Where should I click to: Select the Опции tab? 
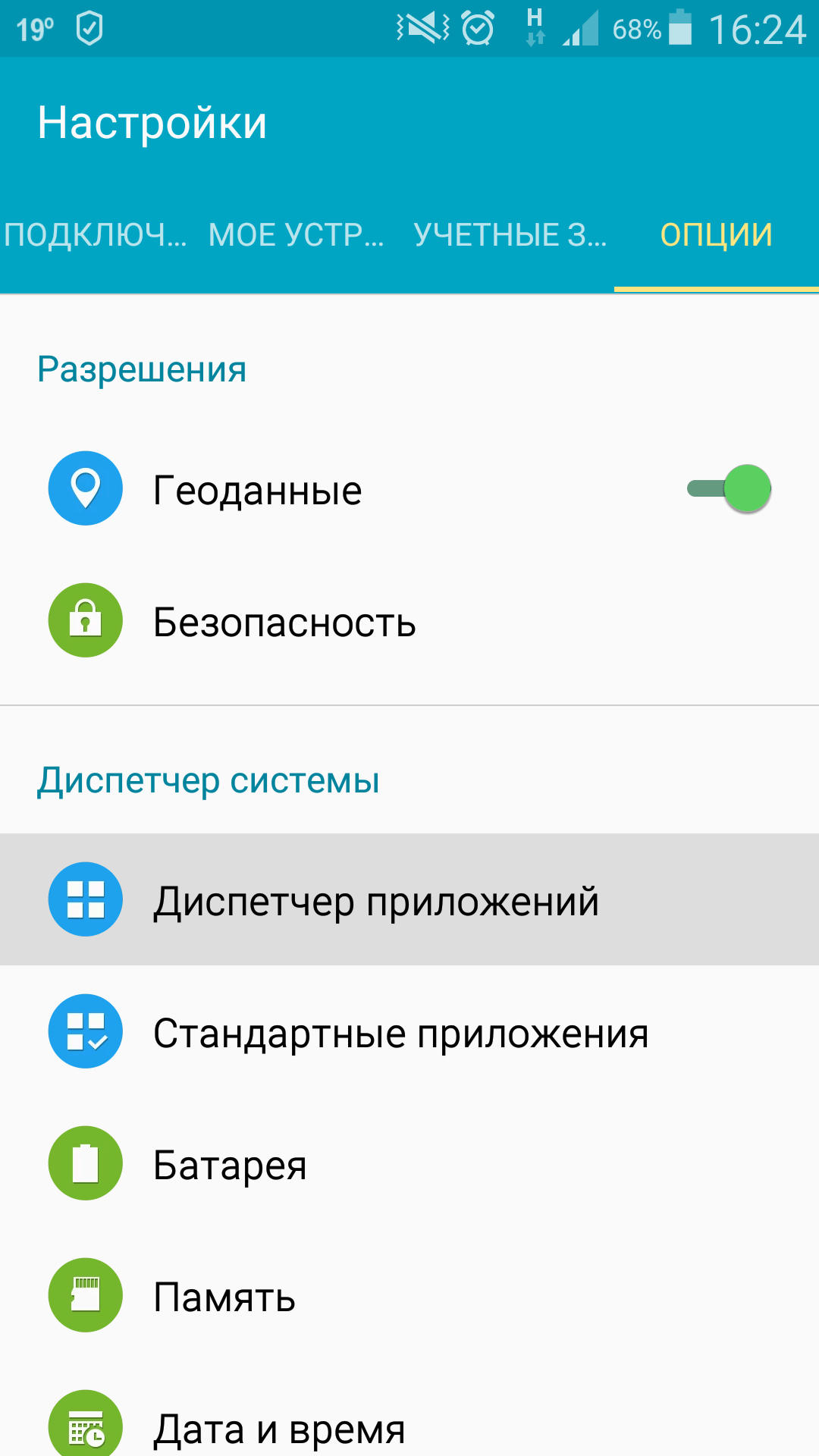716,235
